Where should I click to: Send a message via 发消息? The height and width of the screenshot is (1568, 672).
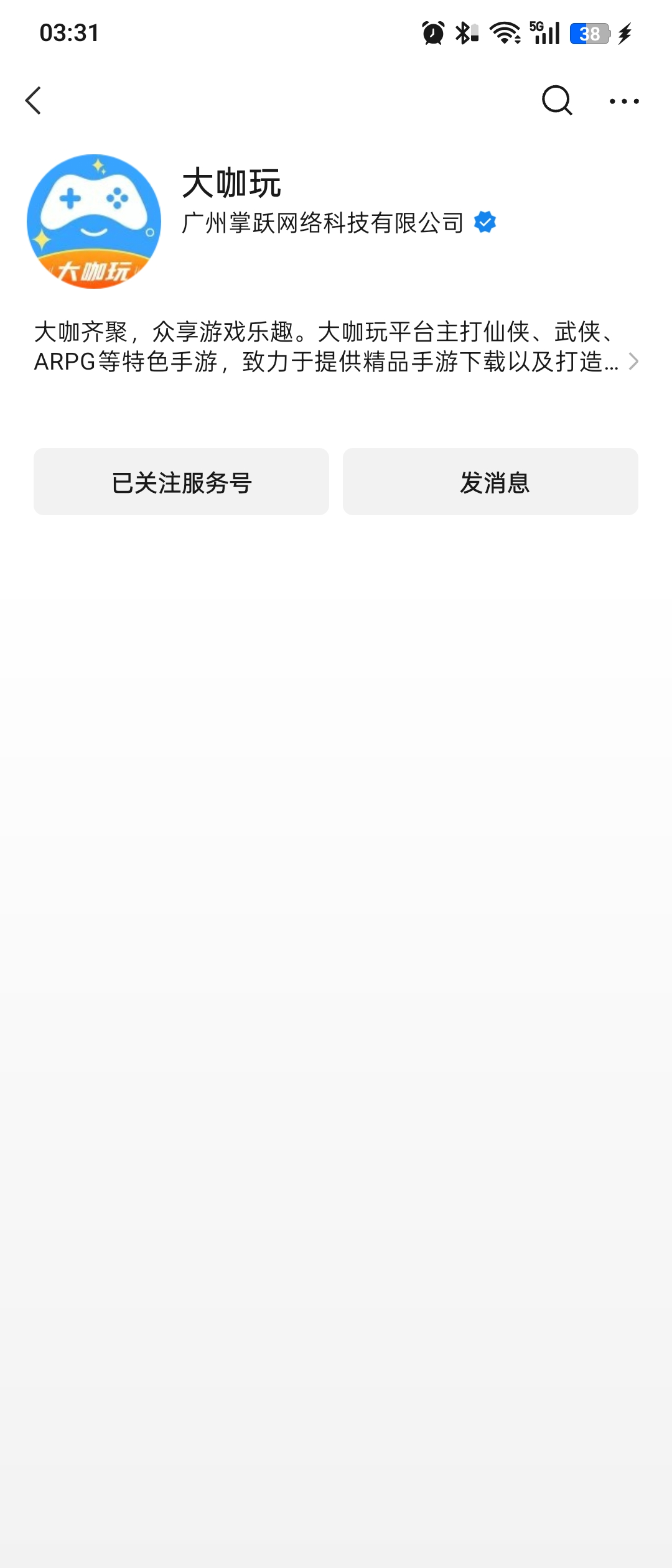pyautogui.click(x=490, y=482)
